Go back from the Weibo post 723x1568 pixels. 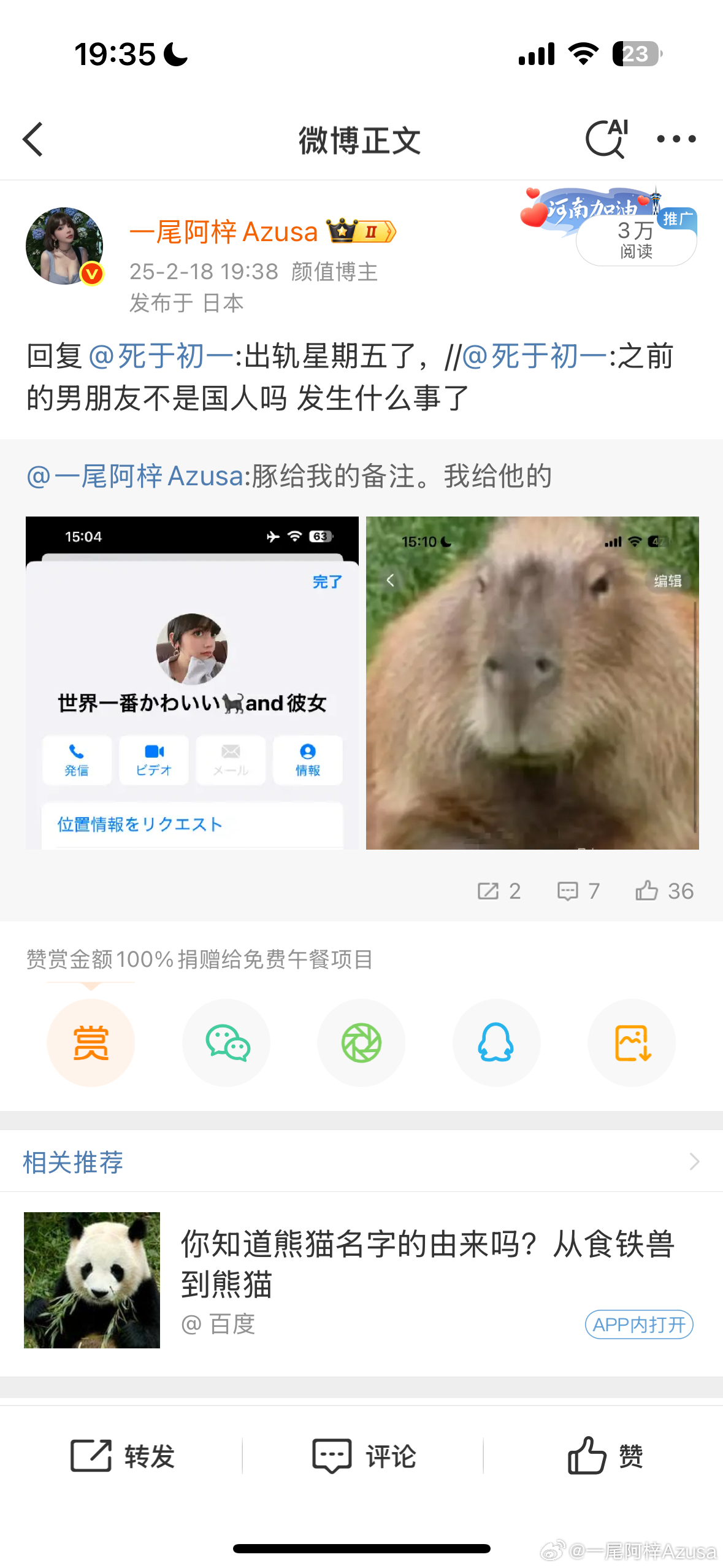34,139
